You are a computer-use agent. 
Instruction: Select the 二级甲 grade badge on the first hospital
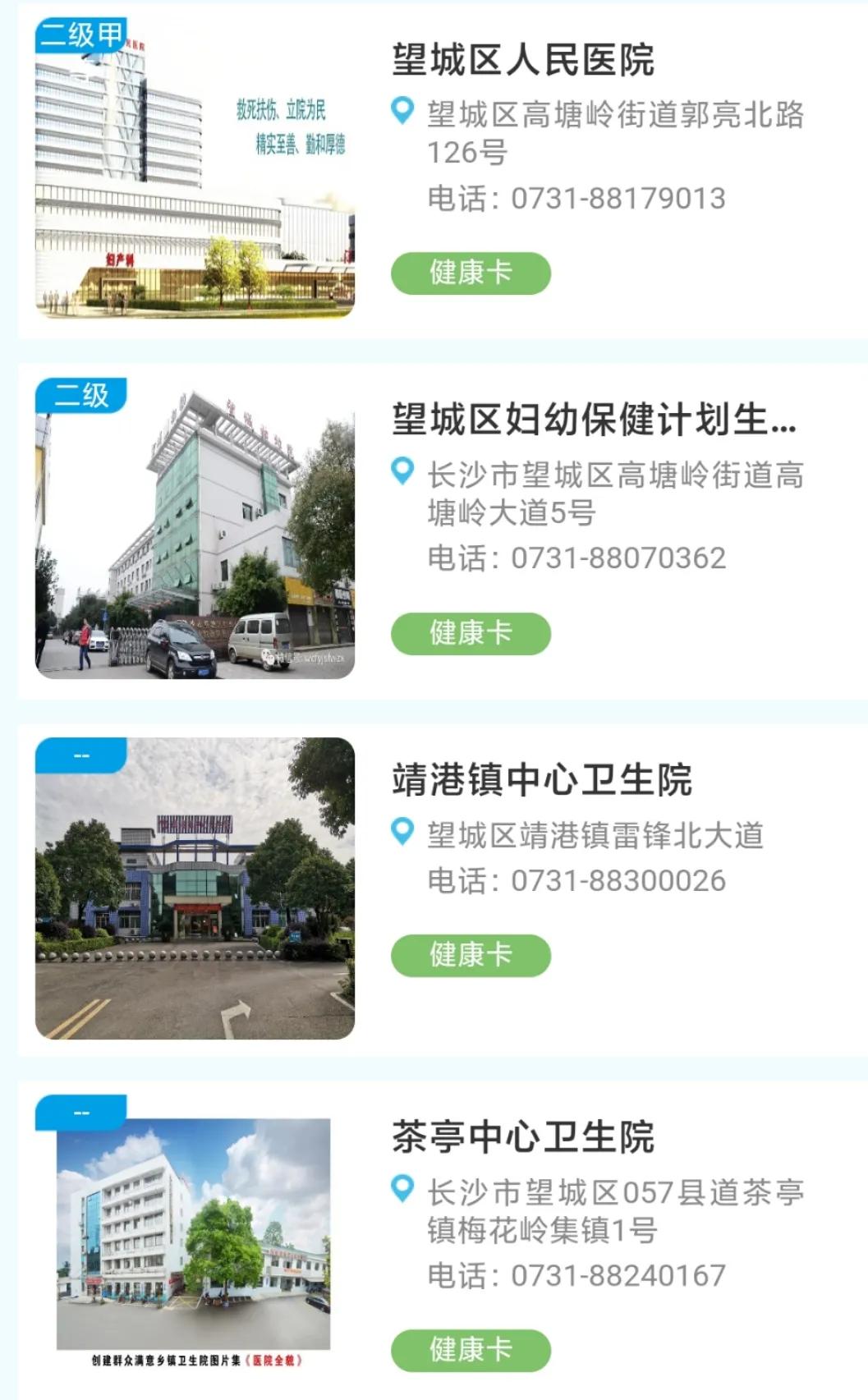[80, 35]
